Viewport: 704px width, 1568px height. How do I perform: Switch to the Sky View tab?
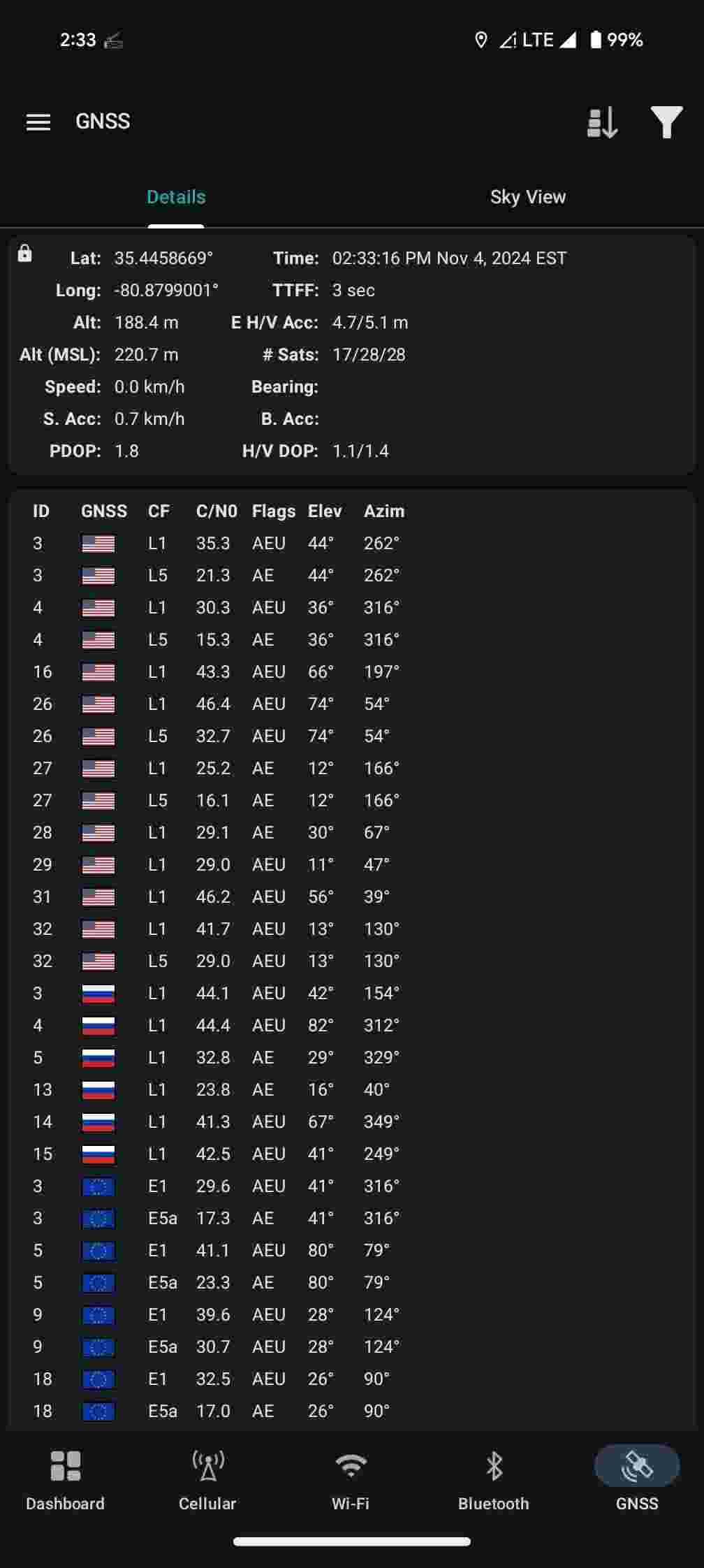[528, 196]
